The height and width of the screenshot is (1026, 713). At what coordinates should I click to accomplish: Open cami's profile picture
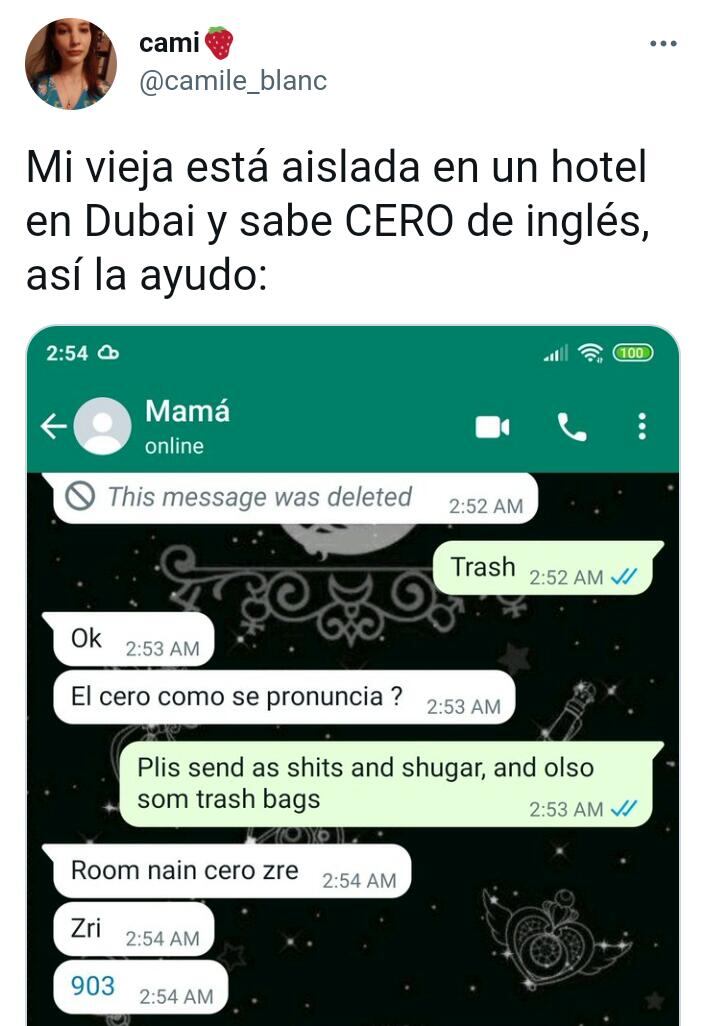tap(71, 63)
